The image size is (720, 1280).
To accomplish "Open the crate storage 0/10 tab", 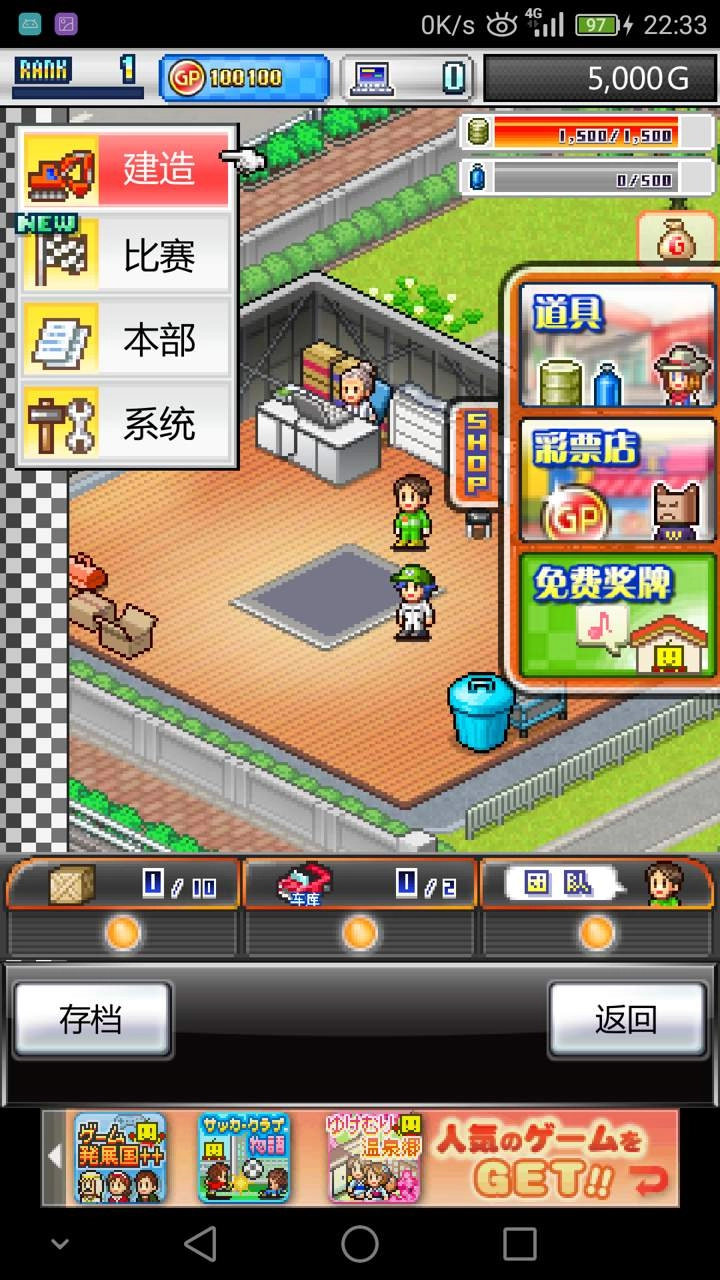I will [120, 884].
